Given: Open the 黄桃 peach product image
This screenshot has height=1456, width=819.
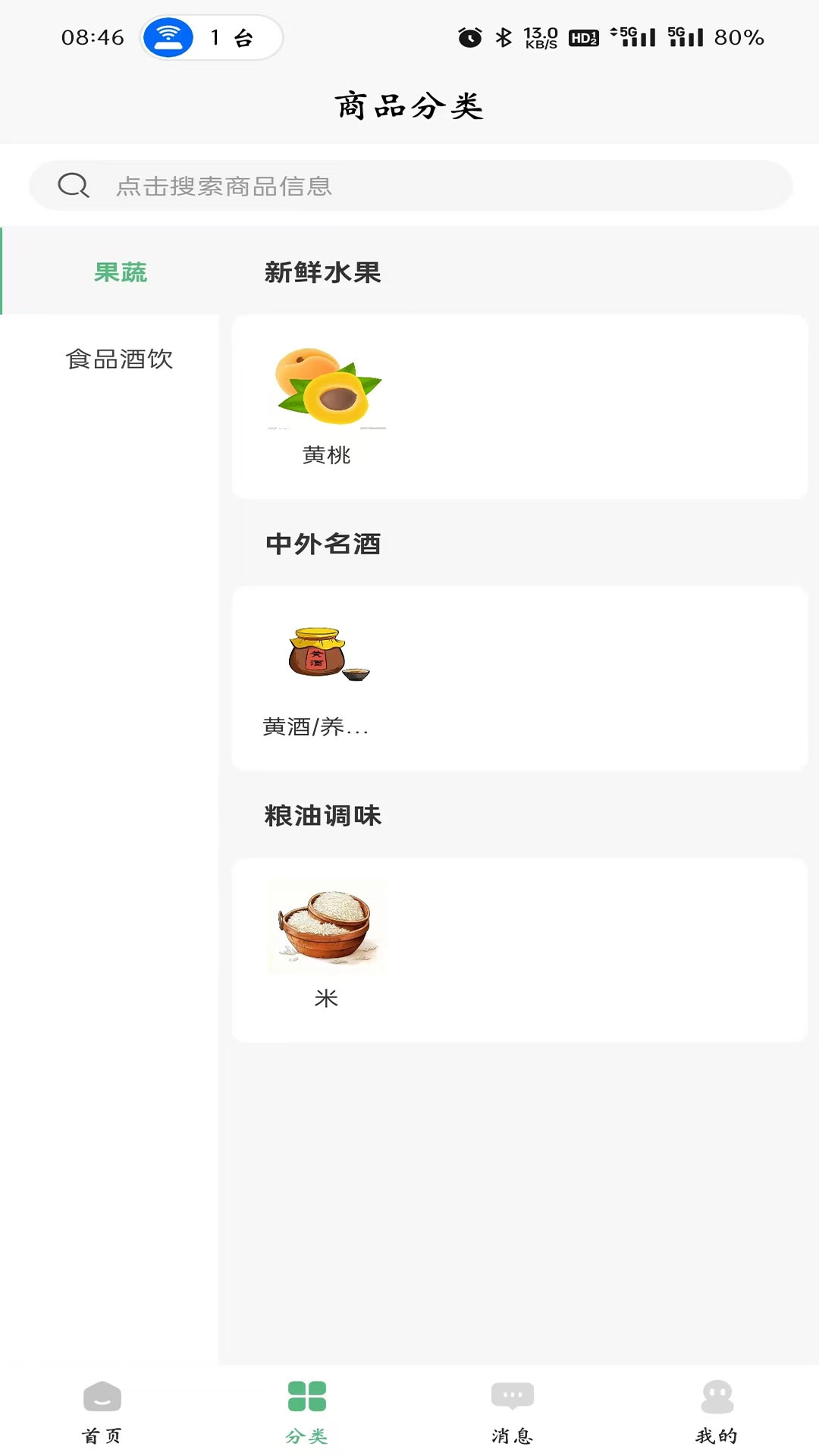Looking at the screenshot, I should coord(326,387).
